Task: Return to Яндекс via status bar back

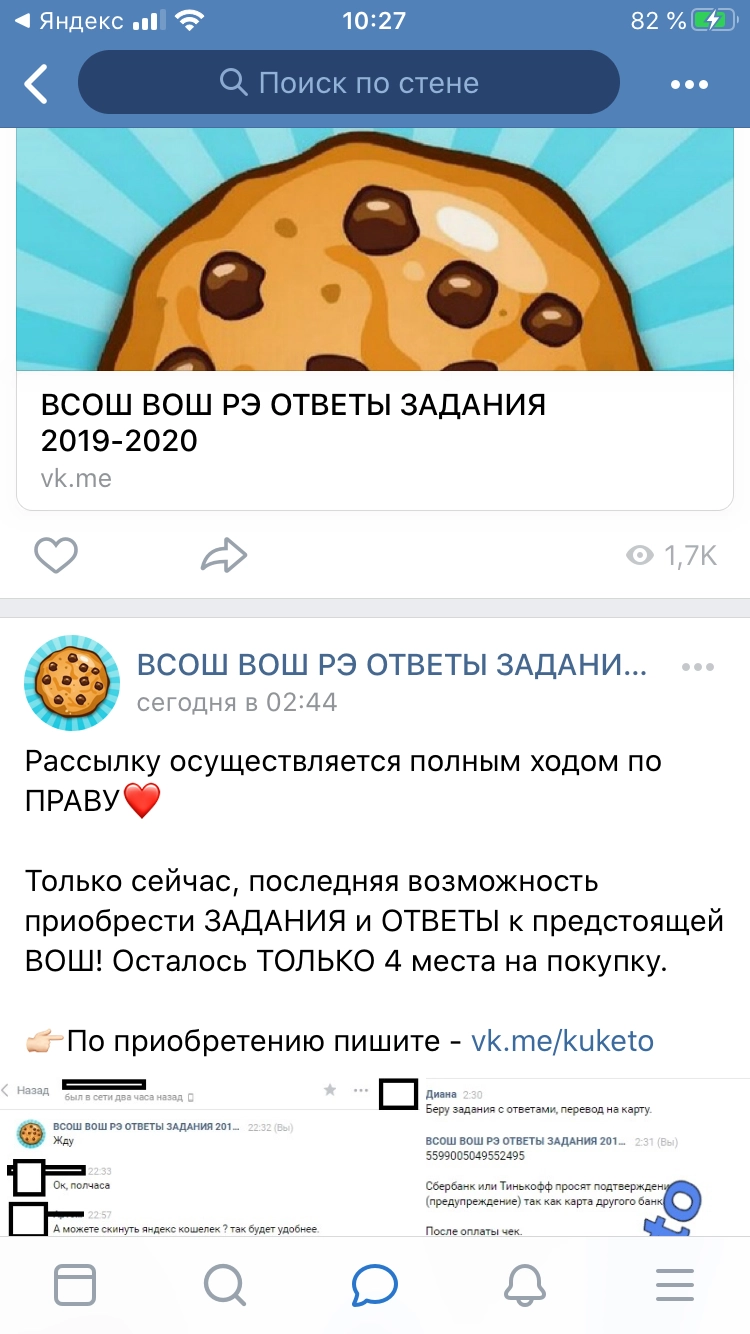Action: coord(68,21)
